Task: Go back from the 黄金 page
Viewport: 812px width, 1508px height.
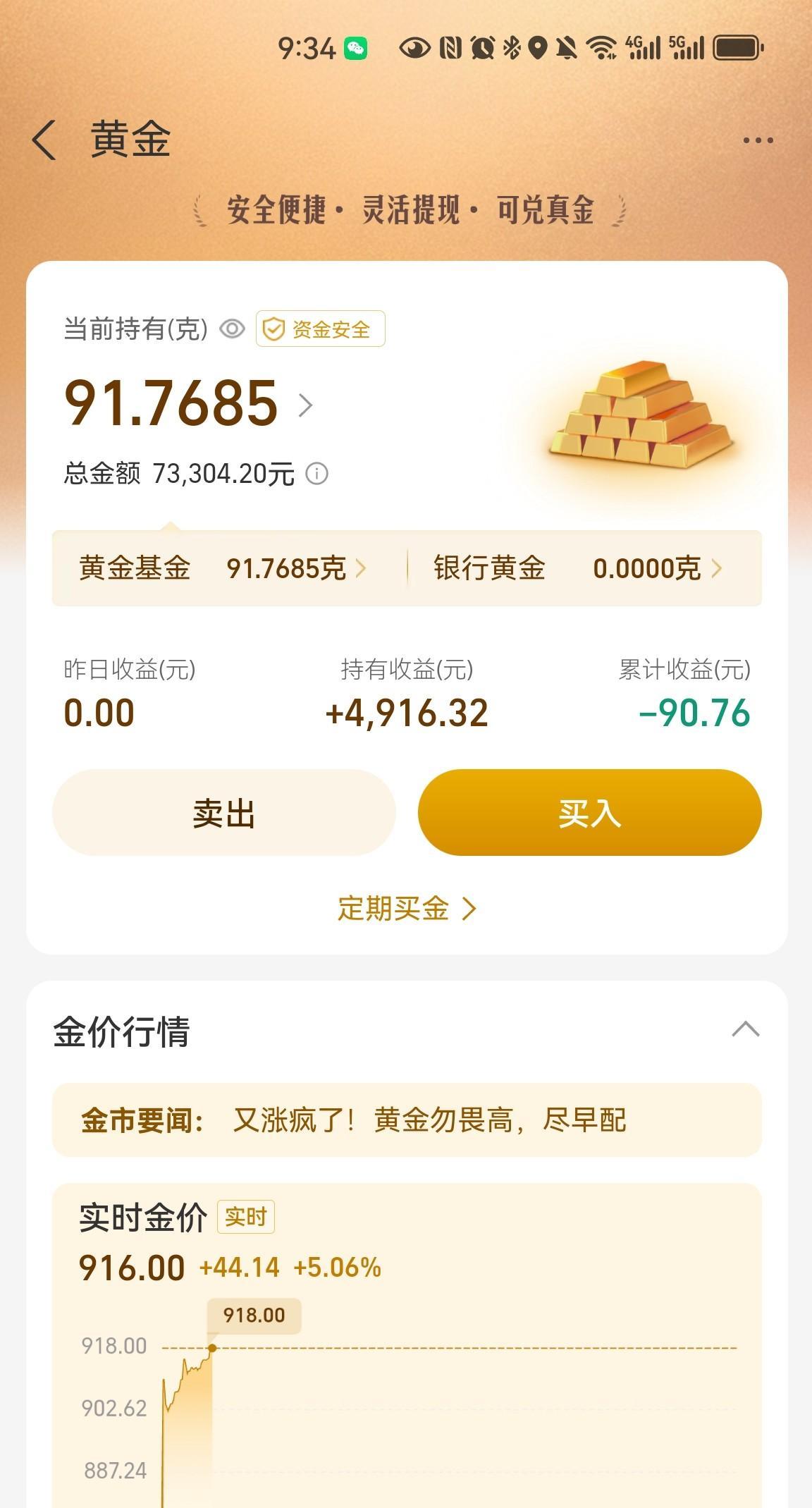Action: tap(44, 140)
